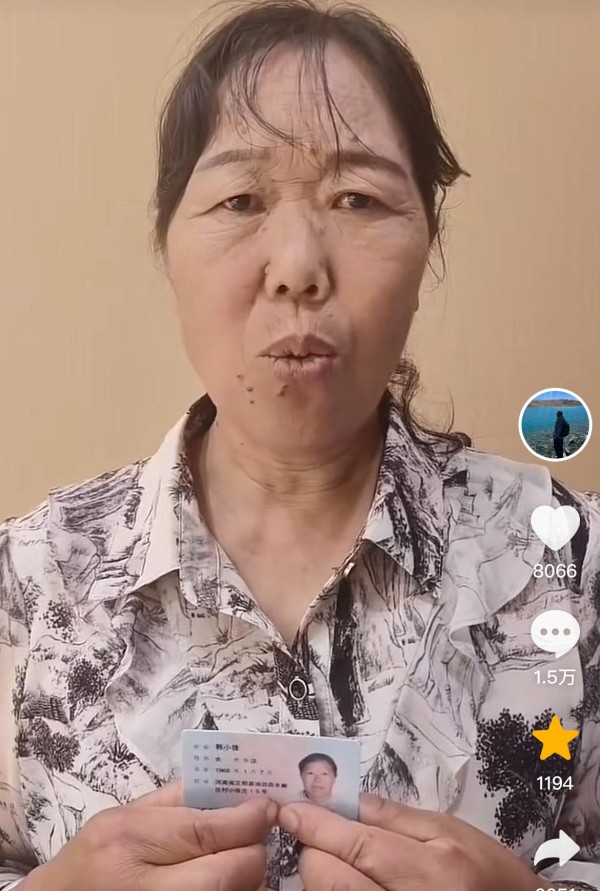600x891 pixels.
Task: Add this video to favorites with the star
Action: click(555, 739)
